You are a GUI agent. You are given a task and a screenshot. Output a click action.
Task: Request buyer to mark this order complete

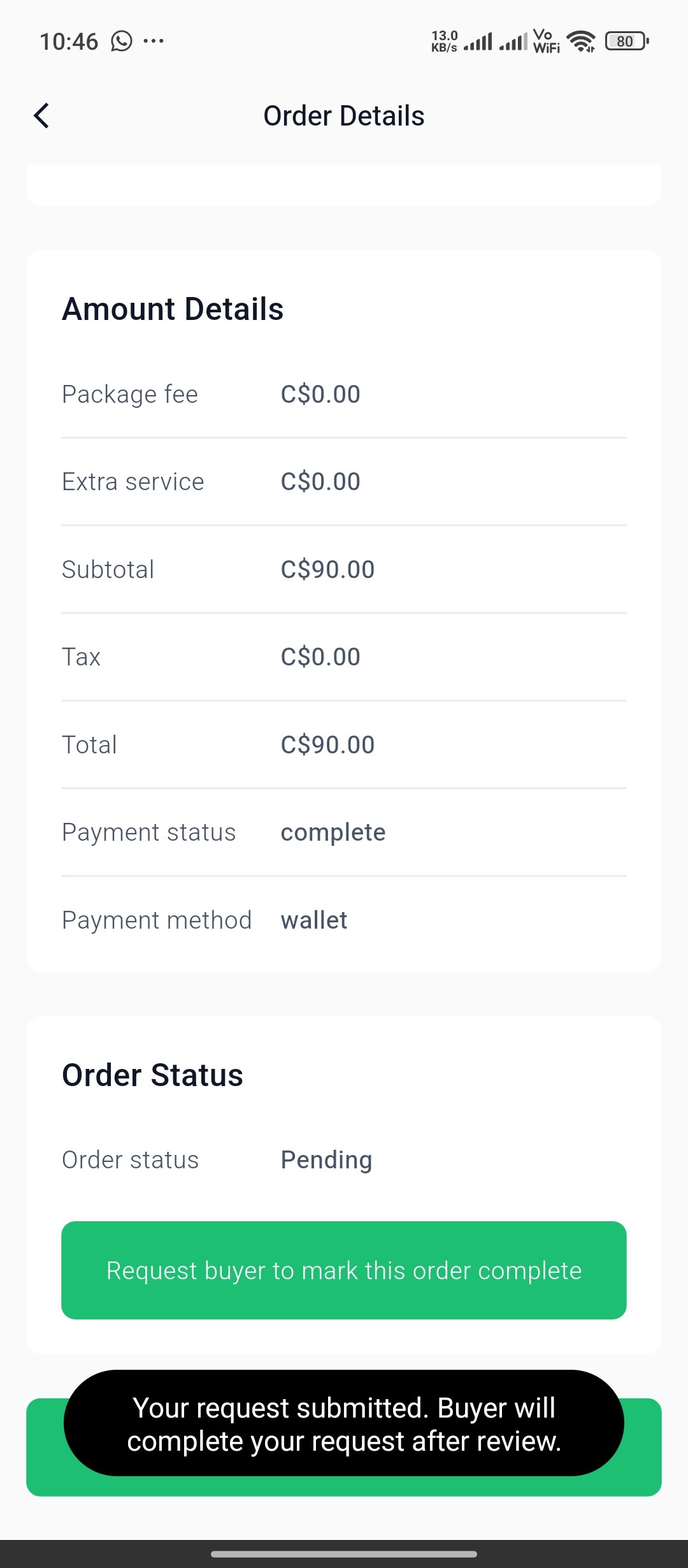click(344, 1270)
